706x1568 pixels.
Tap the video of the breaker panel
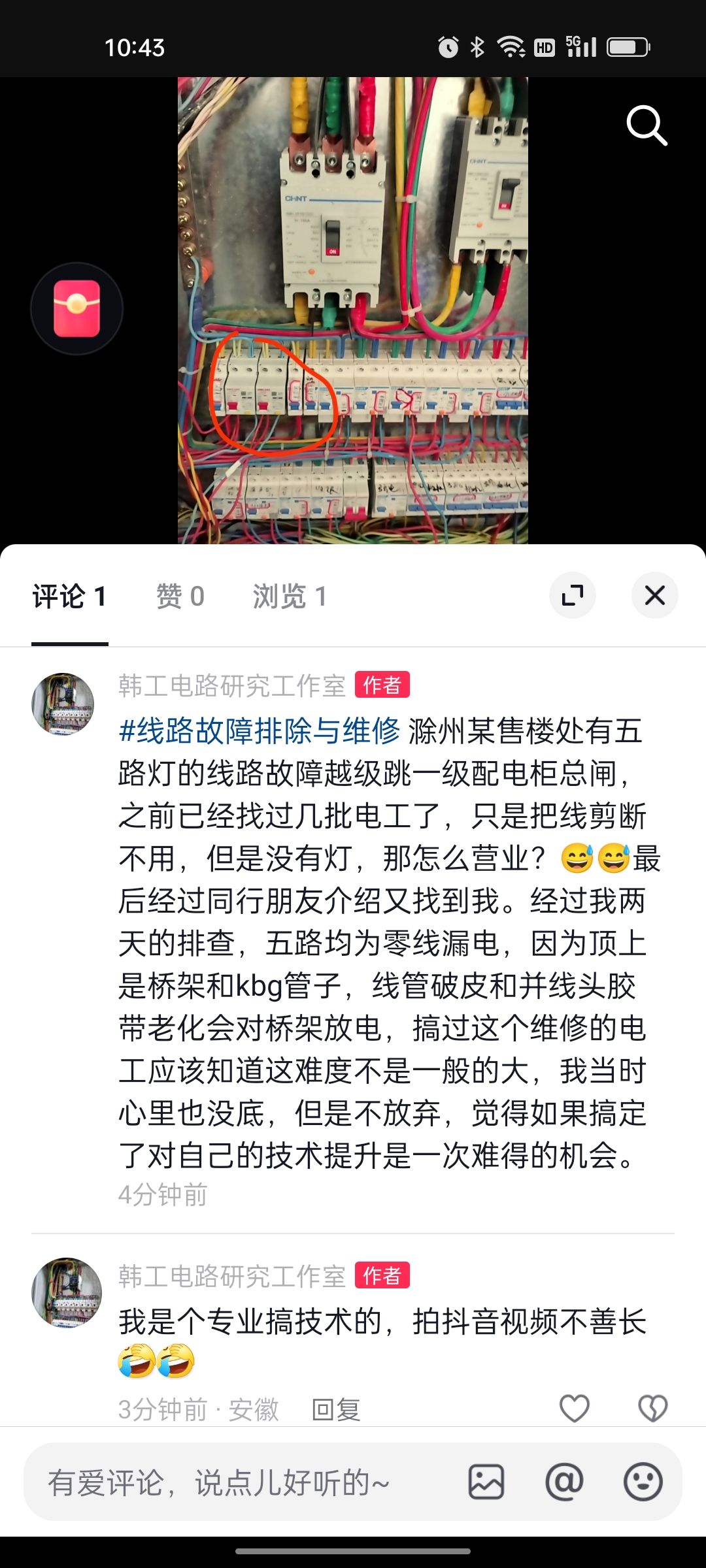pos(353,310)
